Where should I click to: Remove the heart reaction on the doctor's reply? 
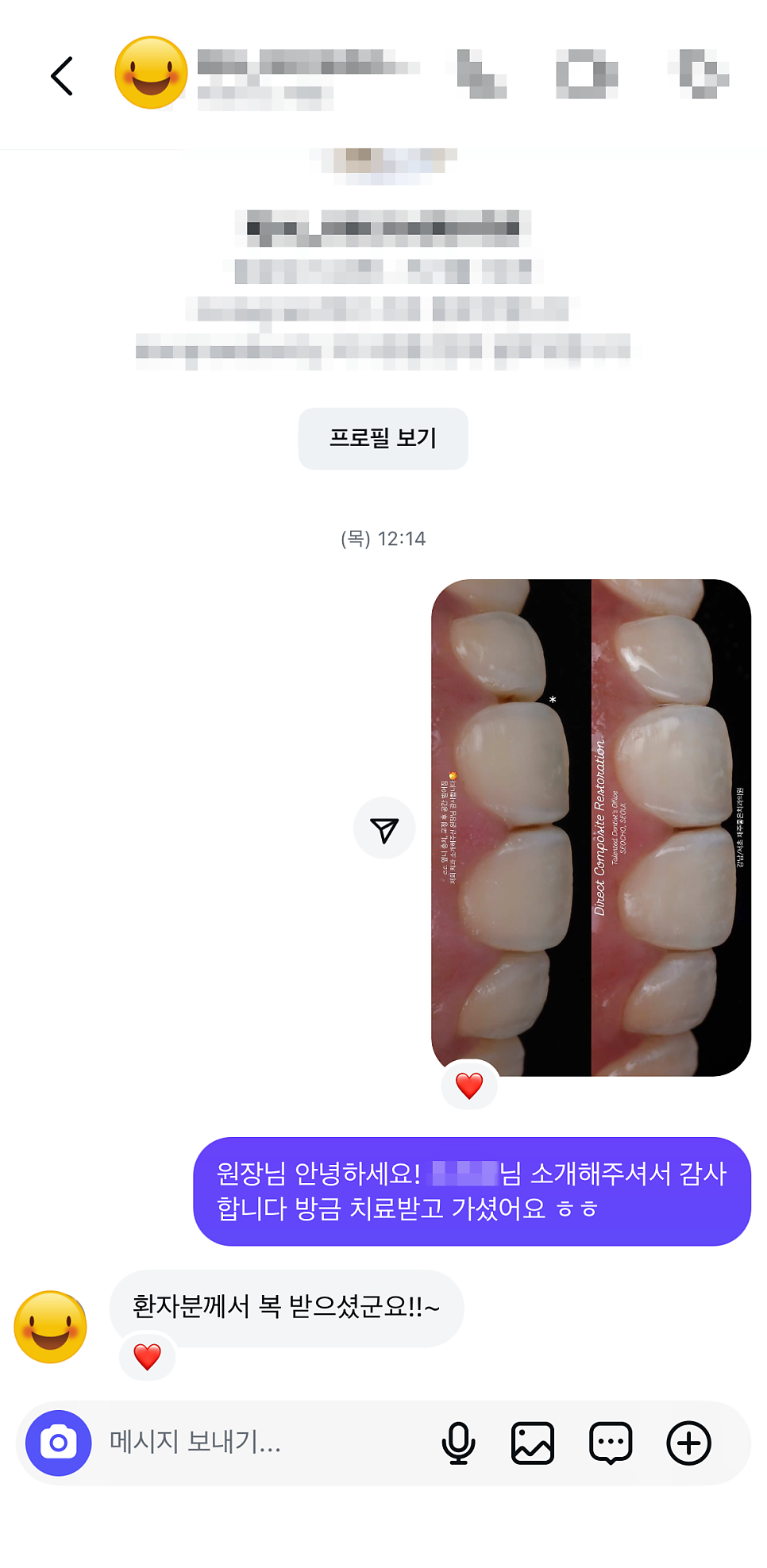(147, 1358)
